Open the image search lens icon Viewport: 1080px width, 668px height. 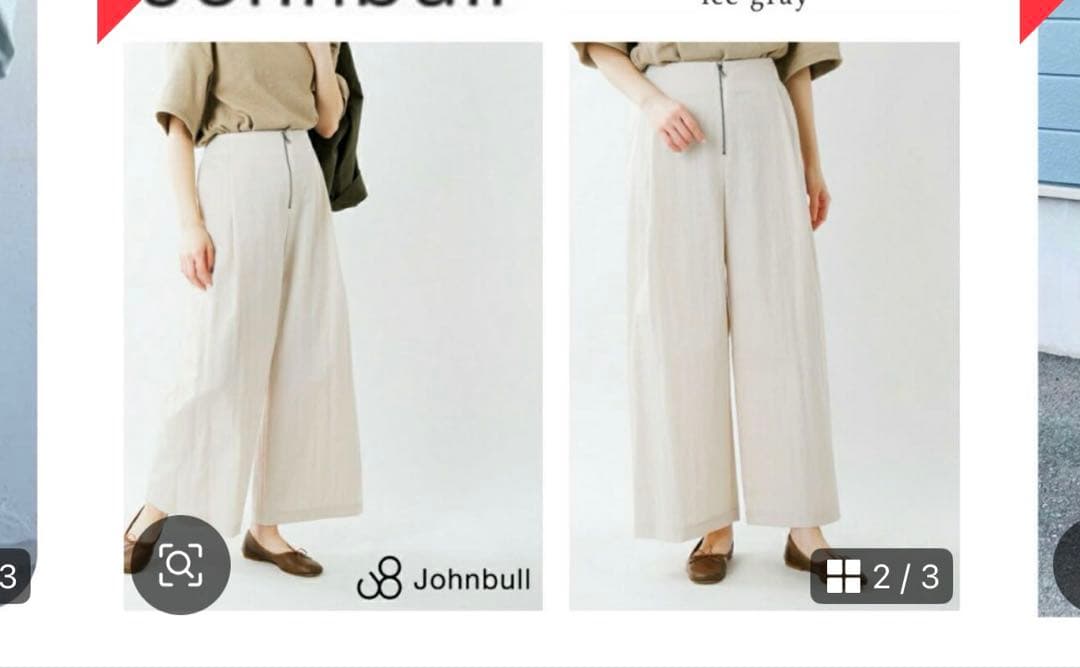[x=181, y=565]
